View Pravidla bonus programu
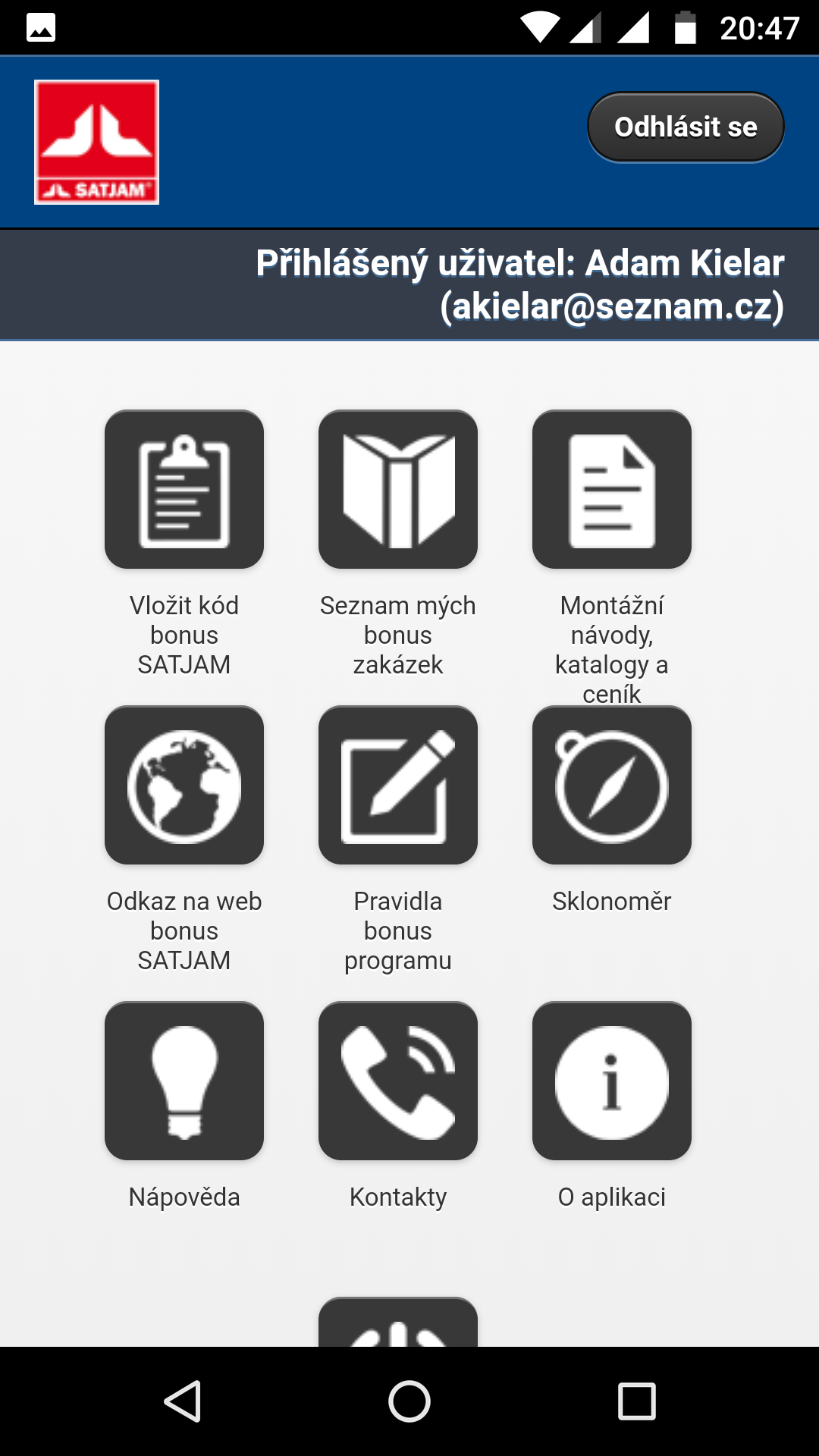This screenshot has width=819, height=1456. [398, 786]
